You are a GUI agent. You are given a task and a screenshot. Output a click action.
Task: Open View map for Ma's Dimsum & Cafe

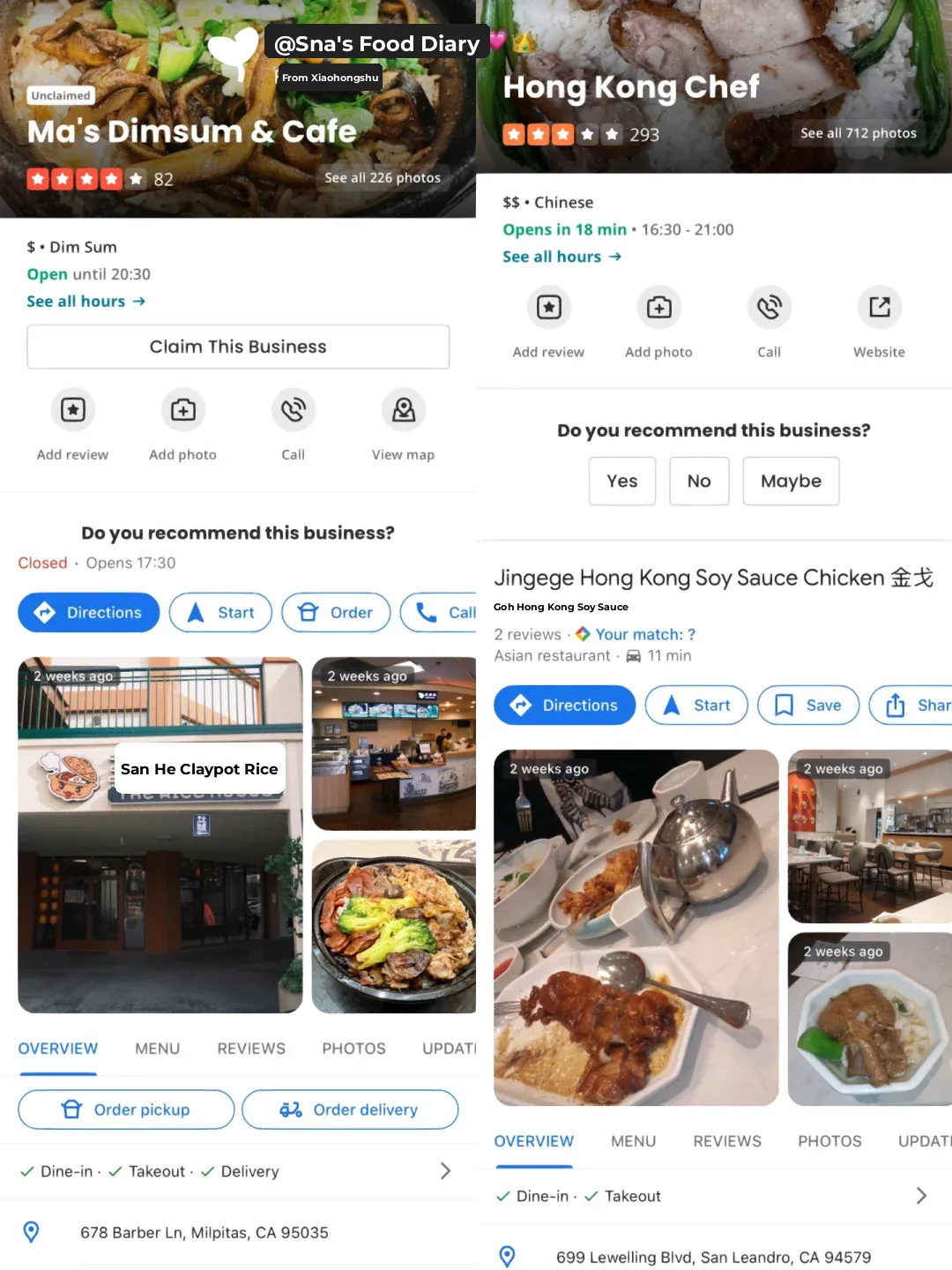(403, 409)
